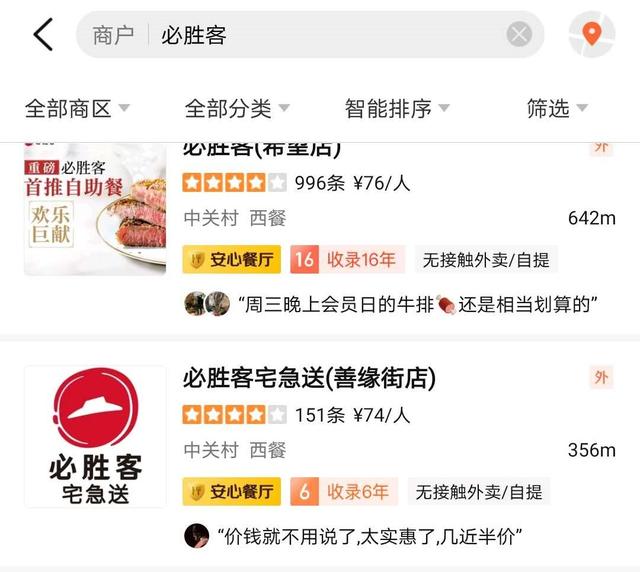Screen dimensions: 640x572
Task: Open the 必胜客 996条 ¥76/人 listing
Action: coord(320,239)
